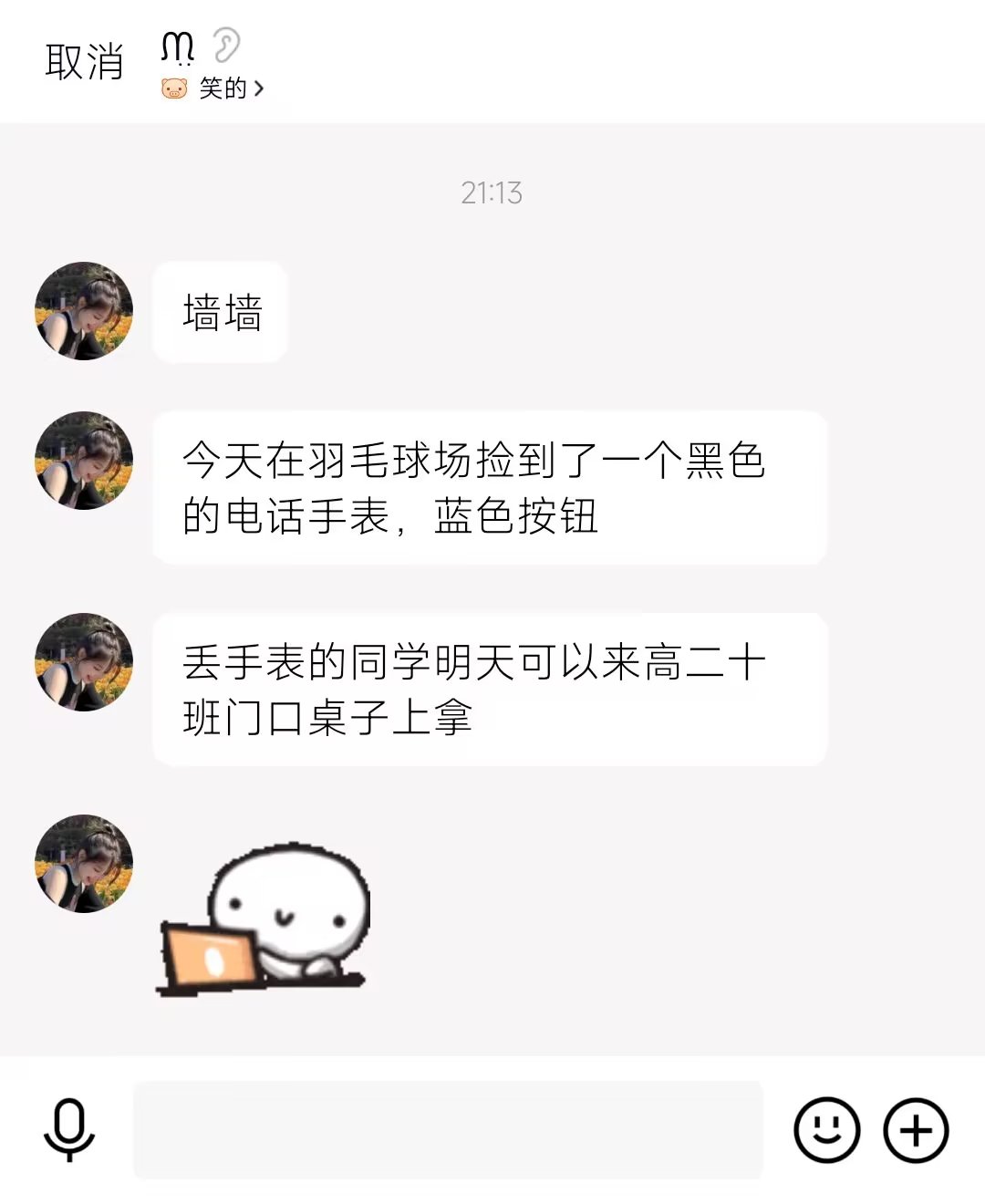Open the plus attachments menu
Screen dimensions: 985x1204
[x=916, y=1130]
